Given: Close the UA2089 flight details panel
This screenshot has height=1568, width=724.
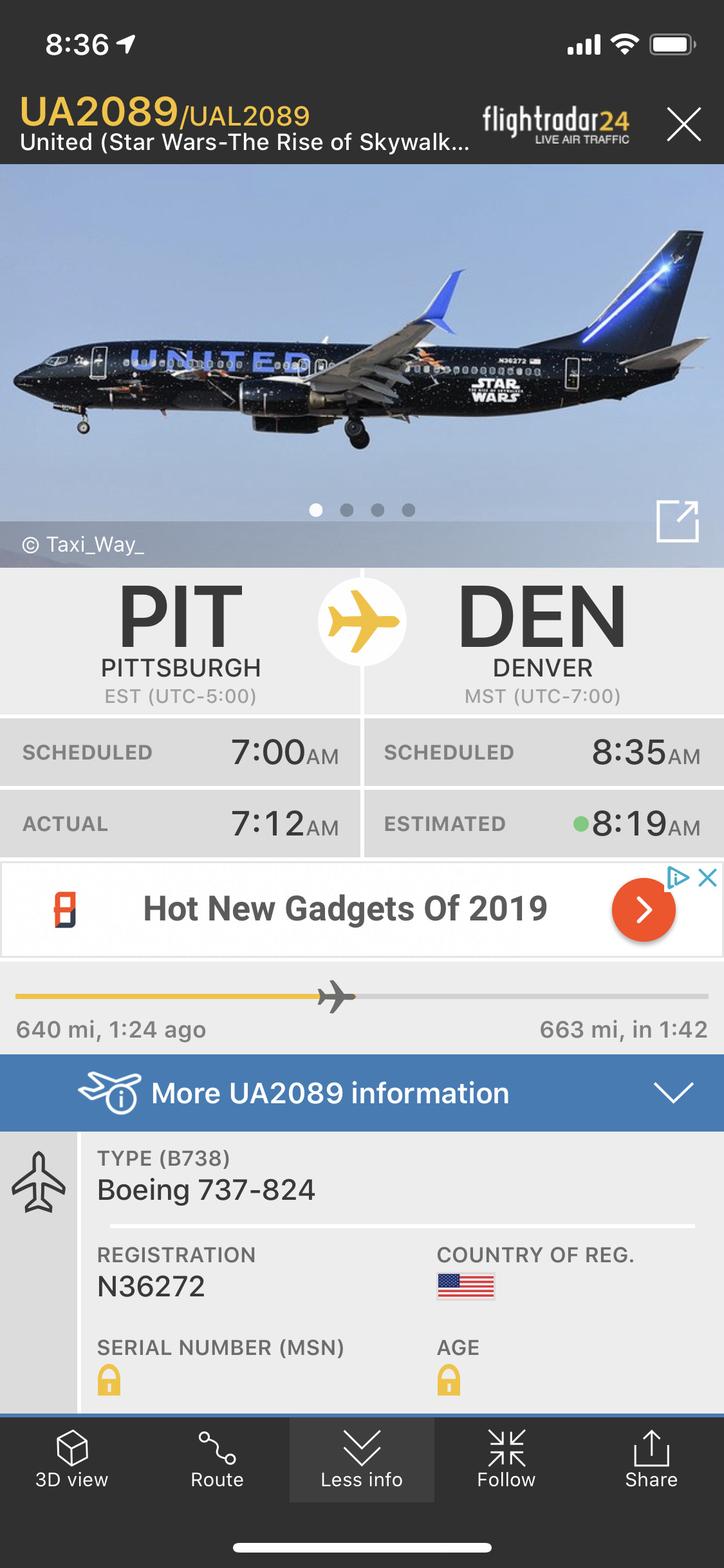Looking at the screenshot, I should (683, 124).
